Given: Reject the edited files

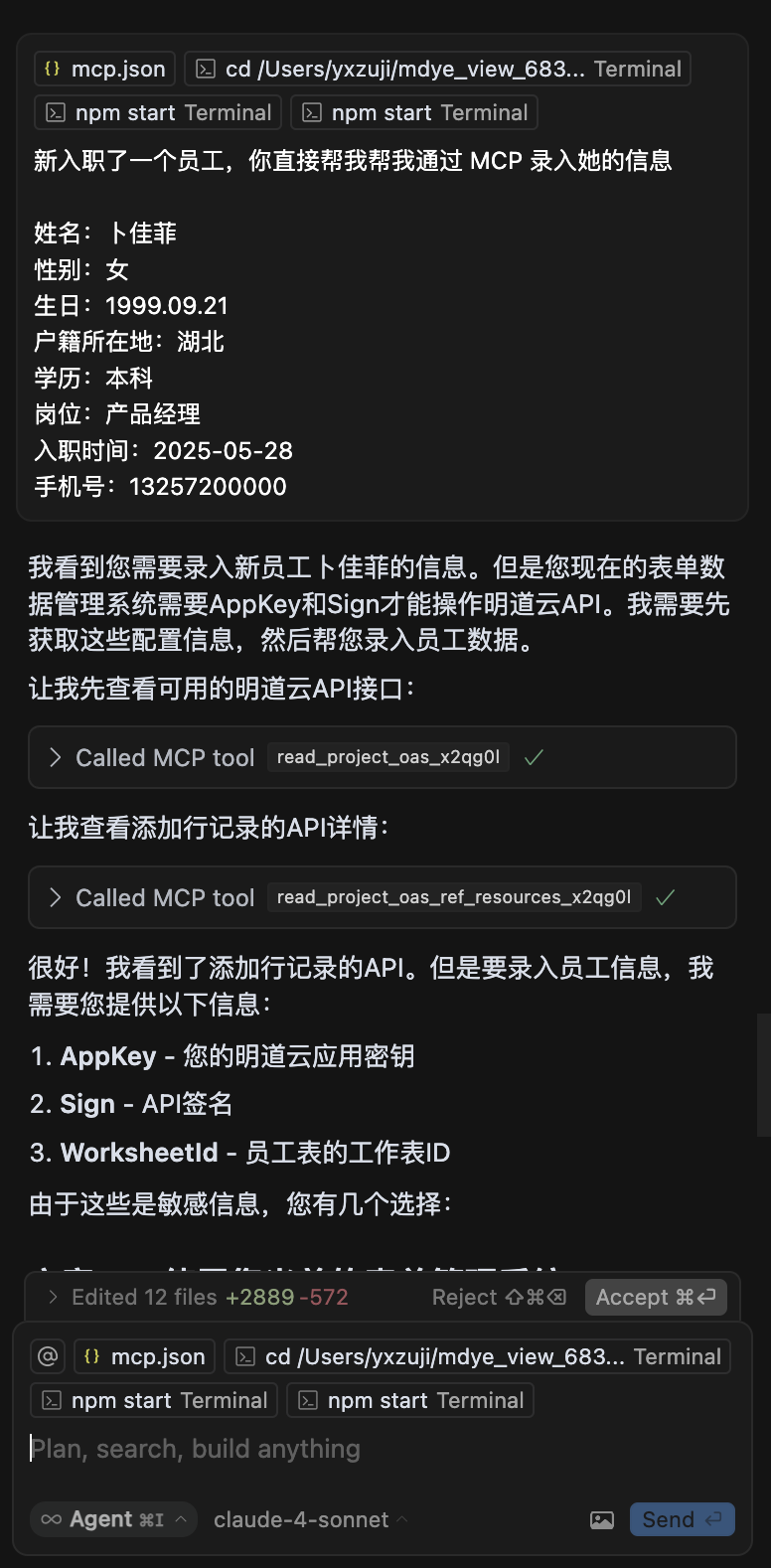Looking at the screenshot, I should [x=499, y=1297].
